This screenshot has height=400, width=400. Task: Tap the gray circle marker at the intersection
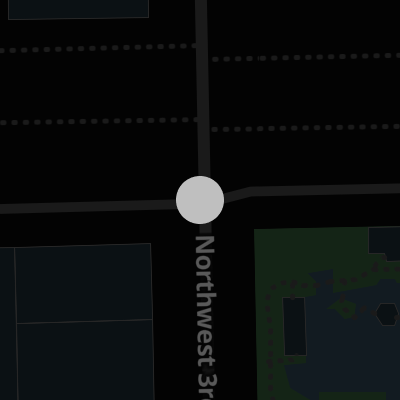pos(200,200)
